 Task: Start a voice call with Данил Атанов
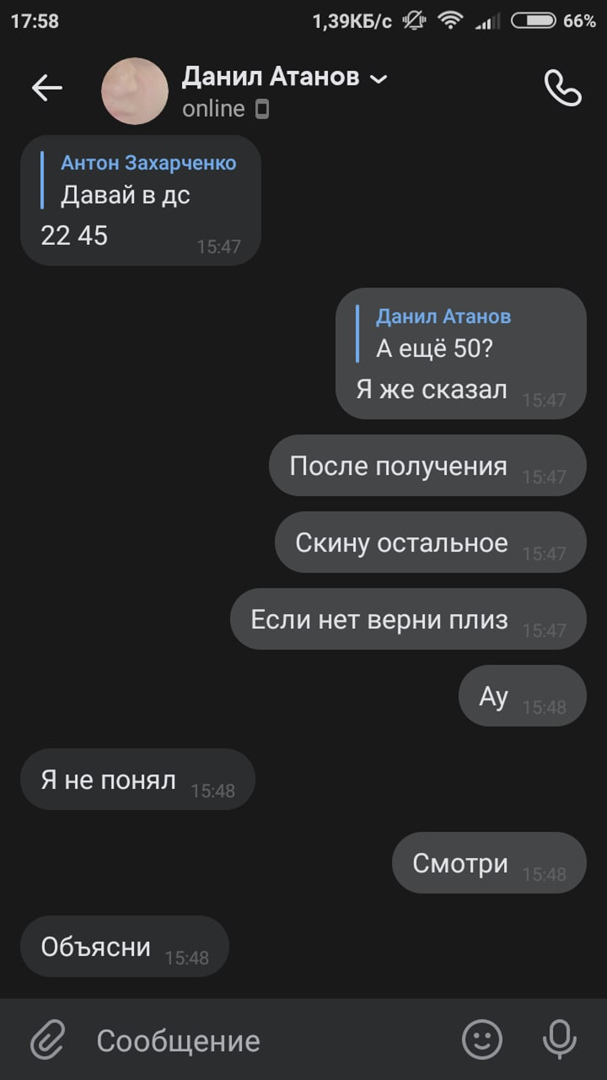coord(562,89)
